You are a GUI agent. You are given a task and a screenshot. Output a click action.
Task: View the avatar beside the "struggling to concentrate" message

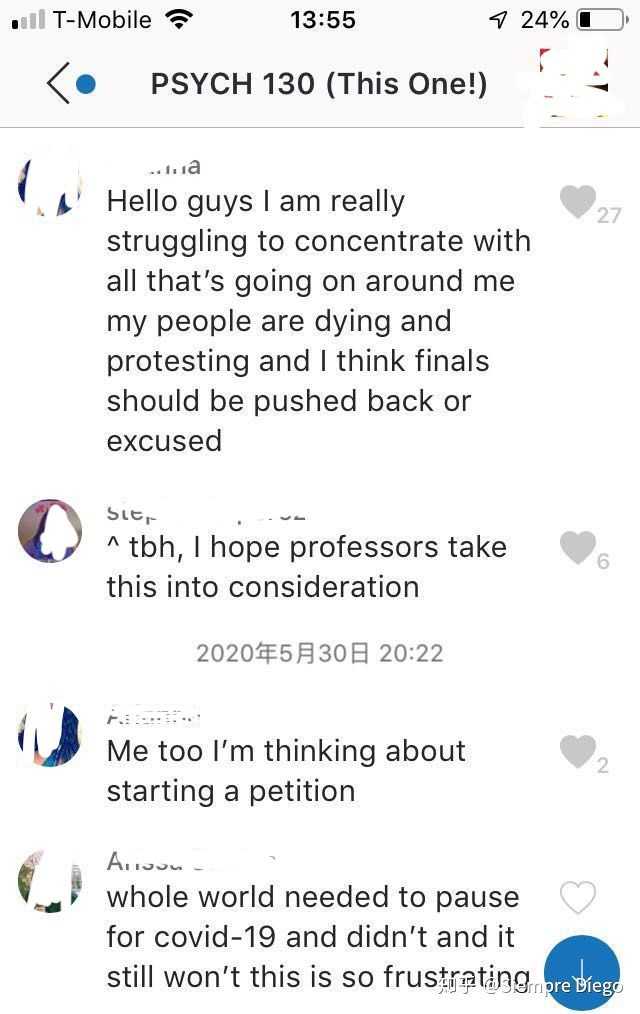(50, 186)
